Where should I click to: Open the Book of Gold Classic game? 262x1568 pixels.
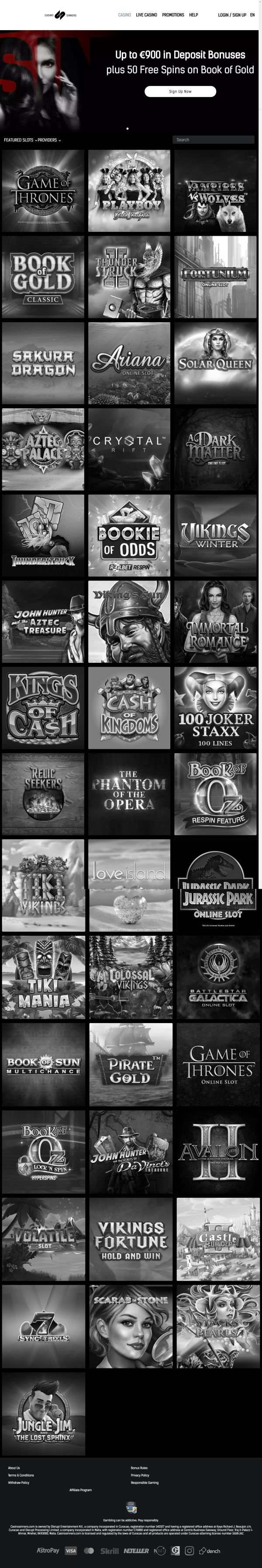point(43,277)
